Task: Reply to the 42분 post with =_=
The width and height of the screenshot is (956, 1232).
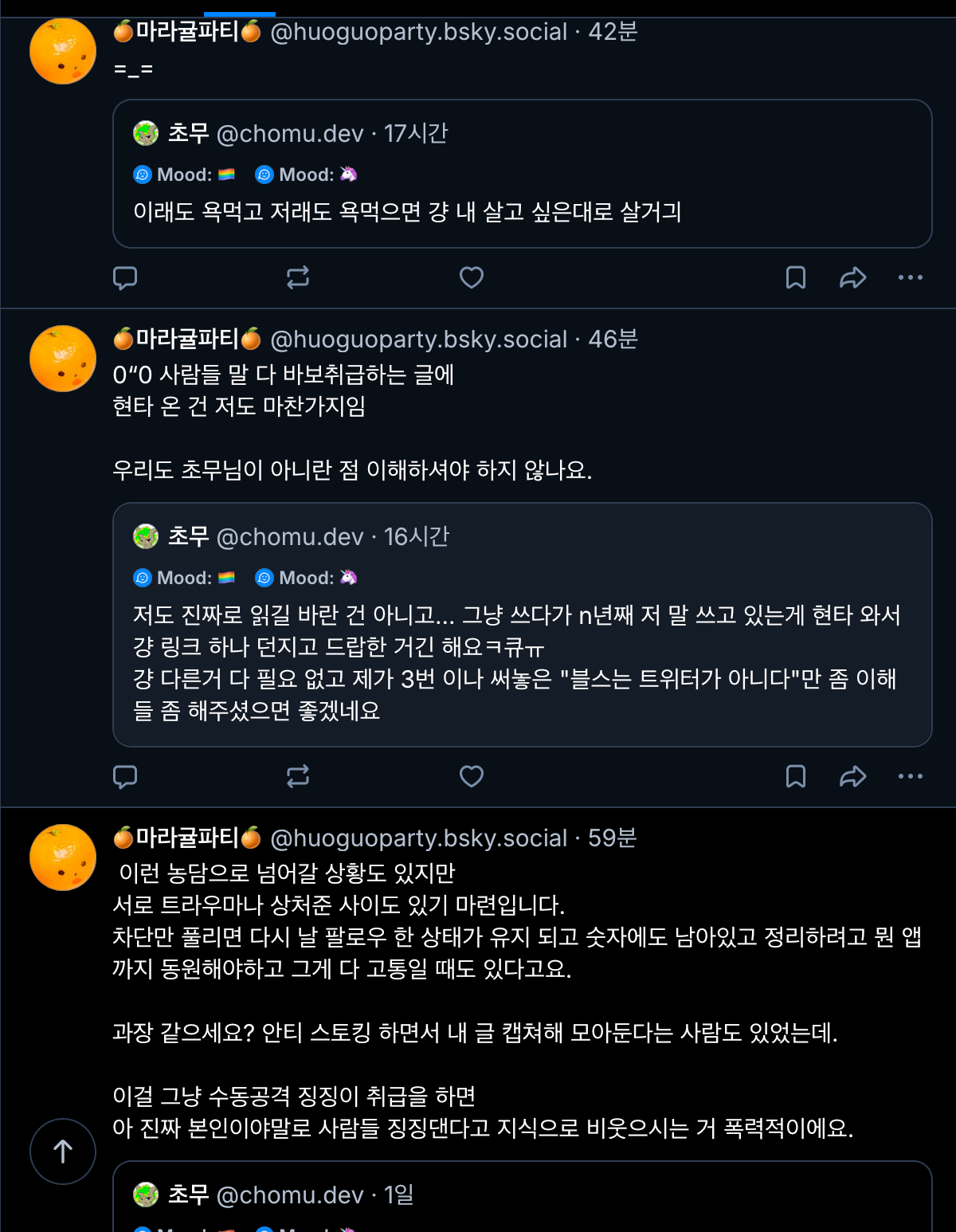Action: pyautogui.click(x=125, y=278)
